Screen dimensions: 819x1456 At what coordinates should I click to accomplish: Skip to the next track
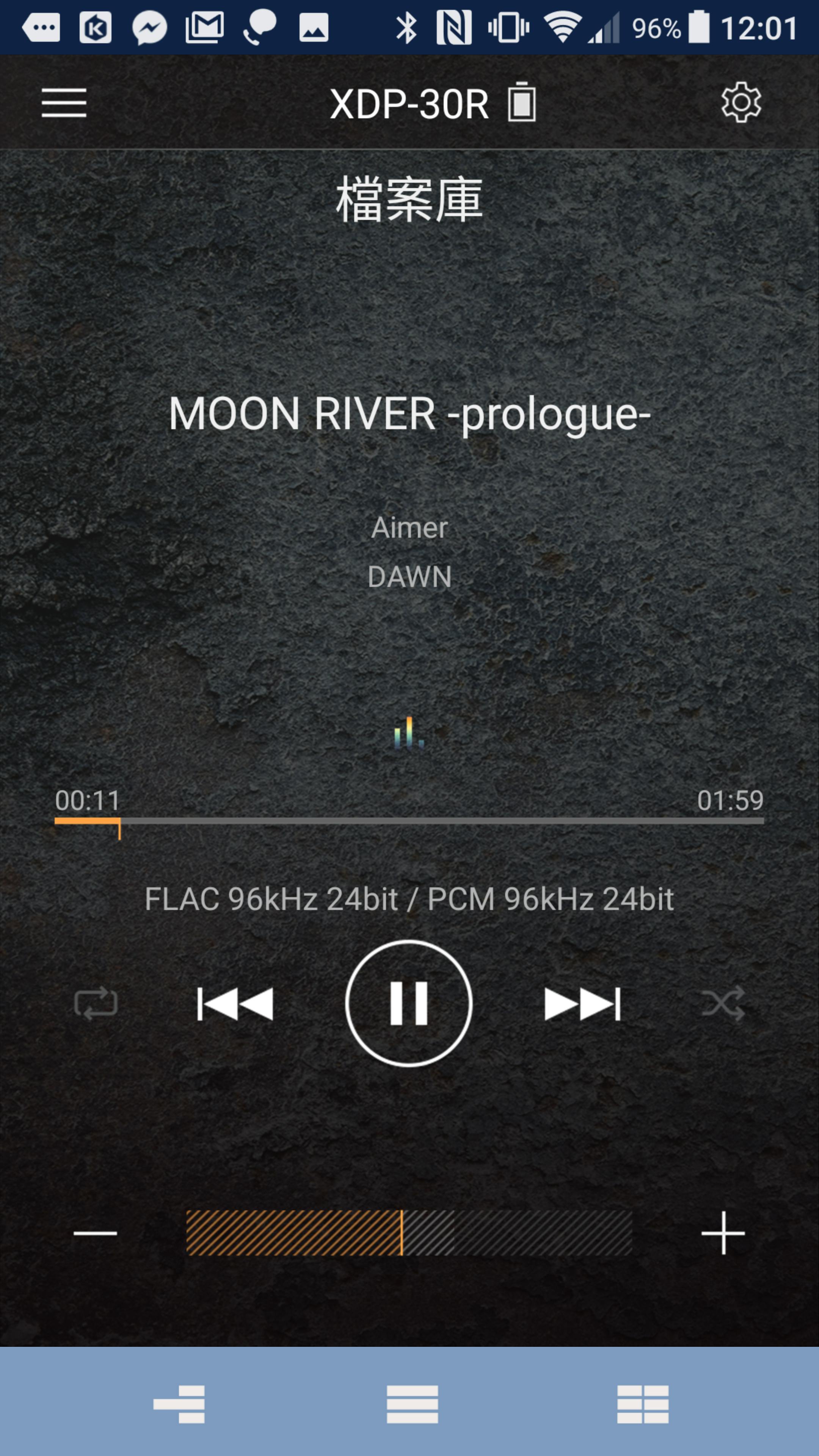pos(582,1004)
